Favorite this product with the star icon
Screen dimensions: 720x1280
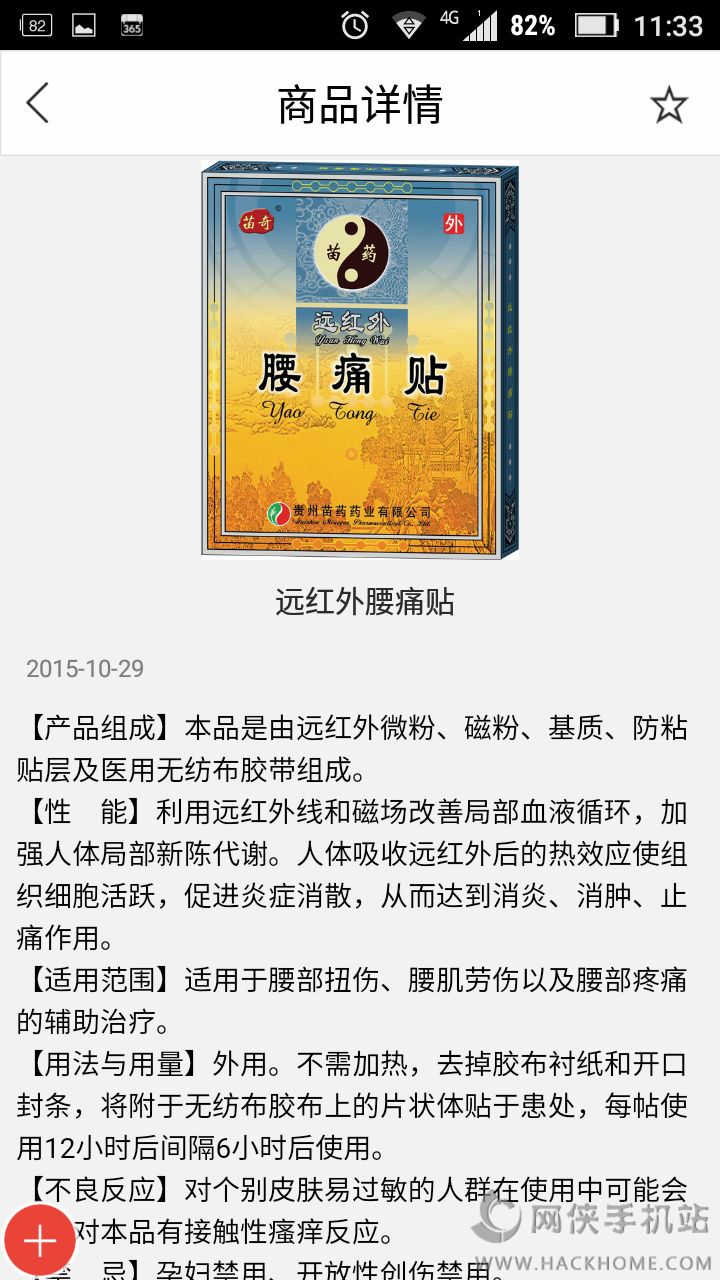(669, 104)
